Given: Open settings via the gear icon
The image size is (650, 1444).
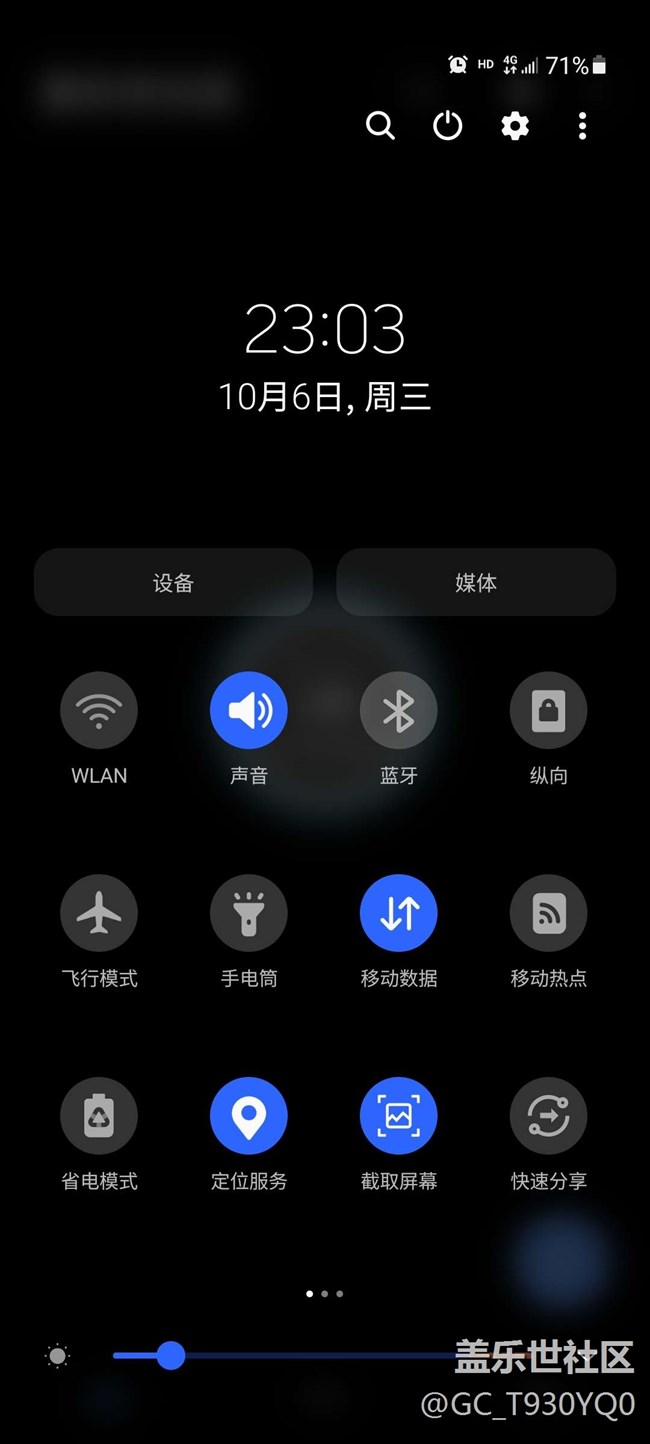Looking at the screenshot, I should click(515, 126).
